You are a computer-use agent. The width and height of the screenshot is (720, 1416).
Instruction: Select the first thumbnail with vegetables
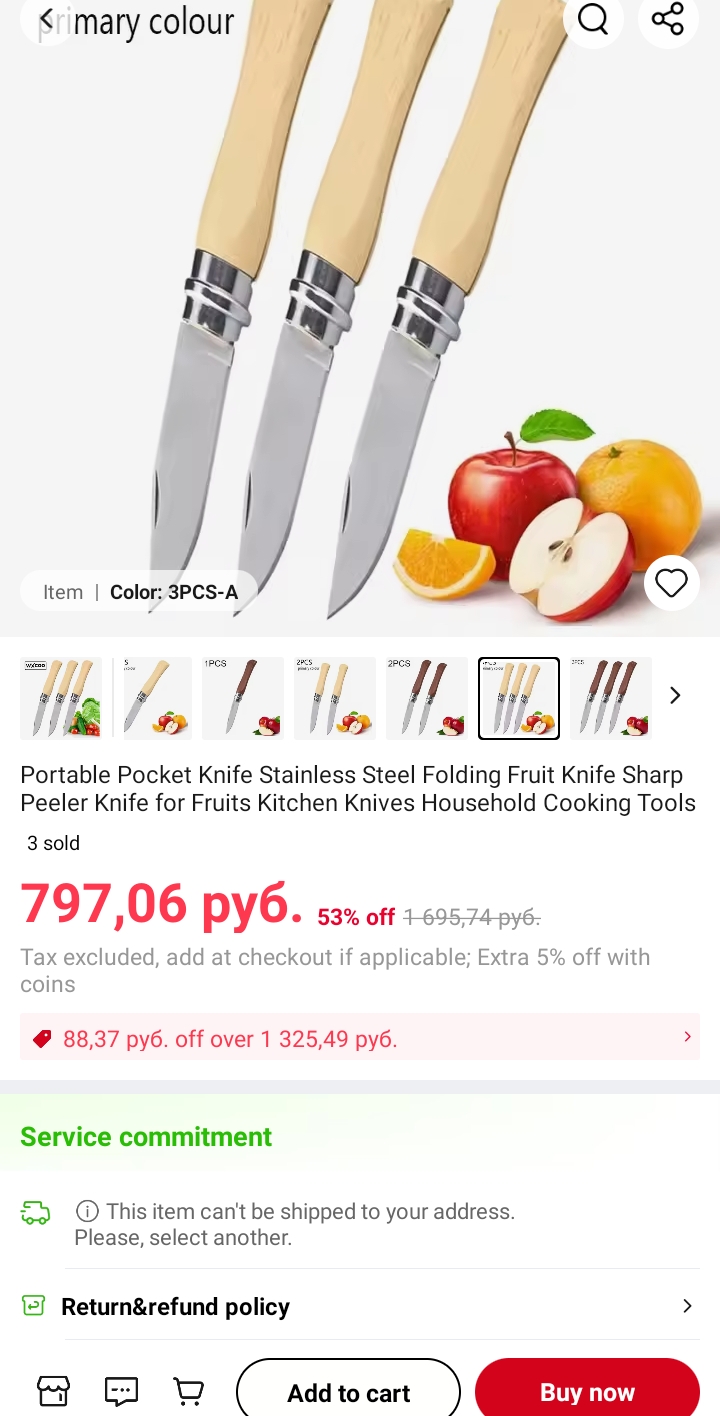pyautogui.click(x=61, y=697)
